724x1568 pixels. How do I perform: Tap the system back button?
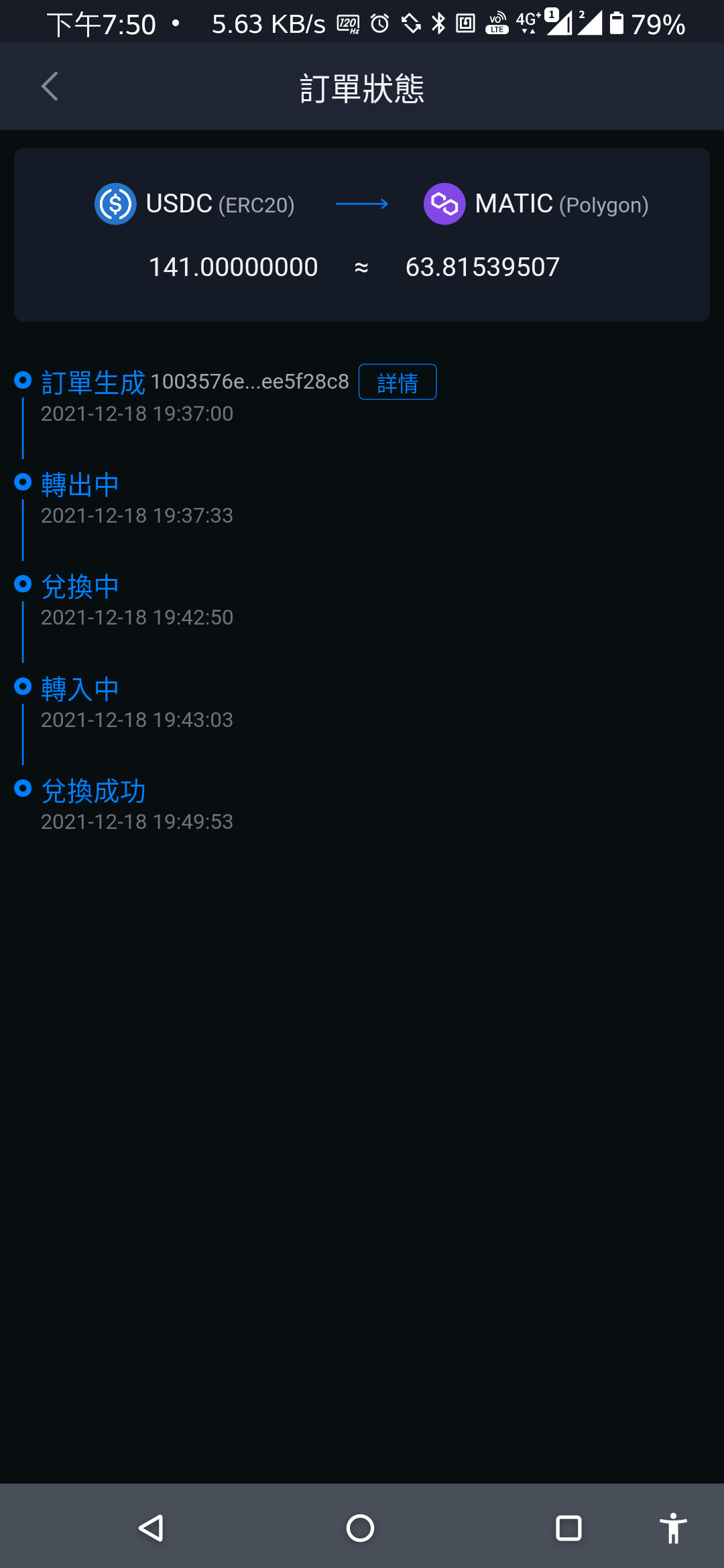[x=152, y=1528]
